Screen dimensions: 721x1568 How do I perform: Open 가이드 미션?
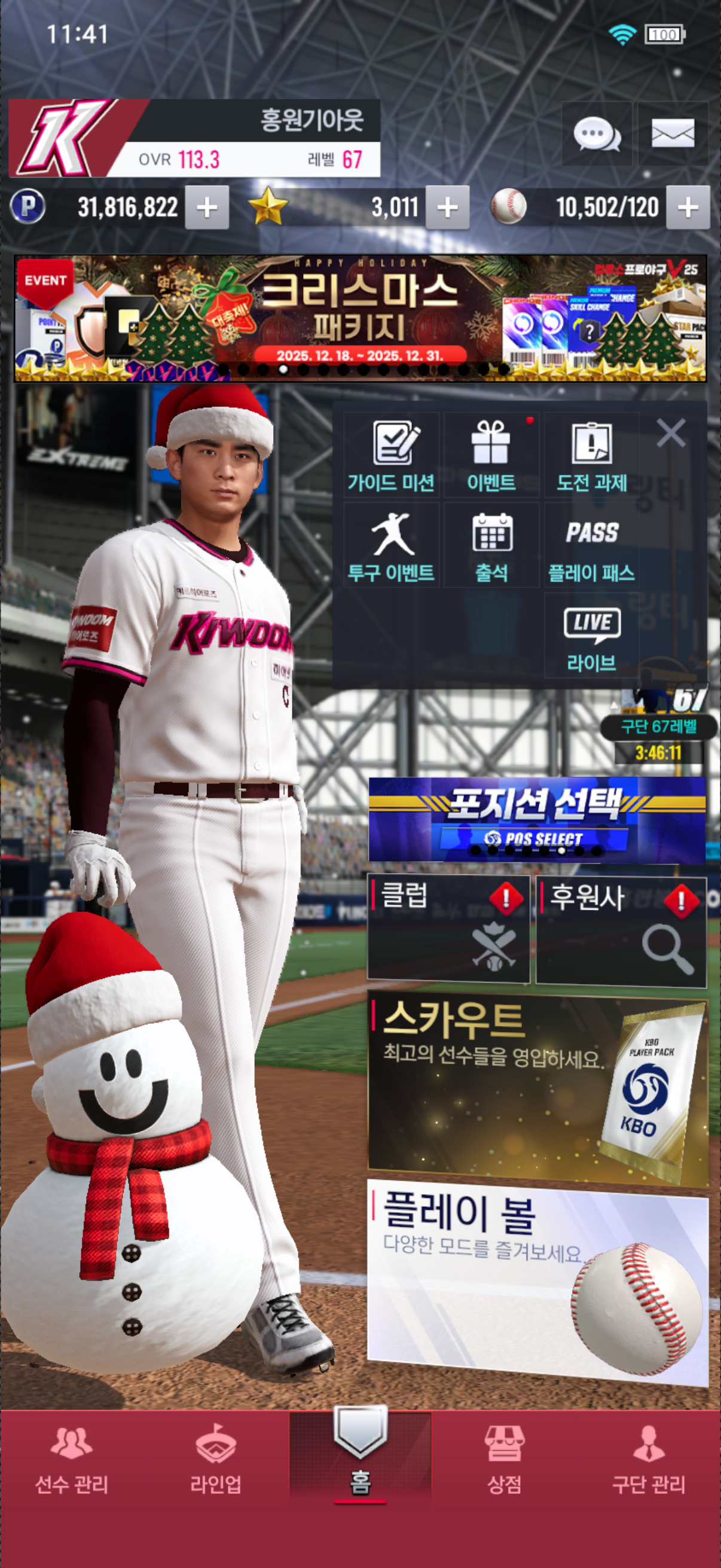tap(391, 455)
